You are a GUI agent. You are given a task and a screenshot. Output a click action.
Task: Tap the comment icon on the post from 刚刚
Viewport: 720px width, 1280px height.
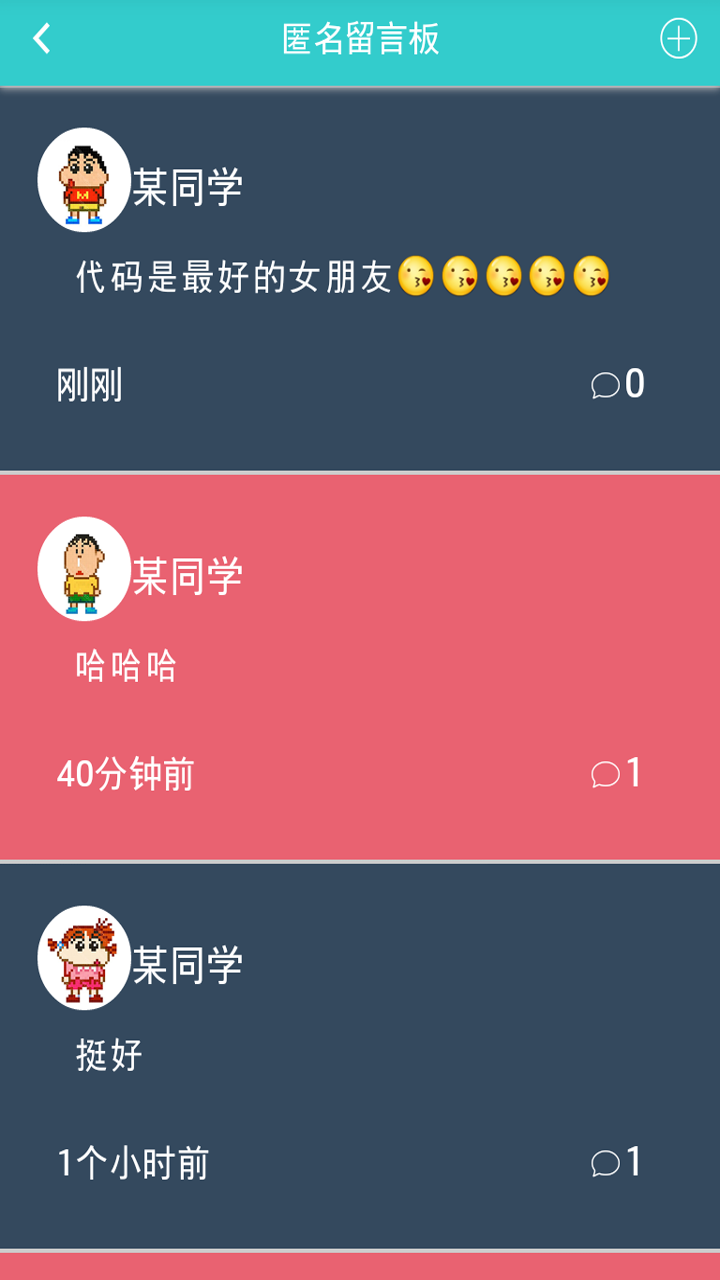[605, 385]
